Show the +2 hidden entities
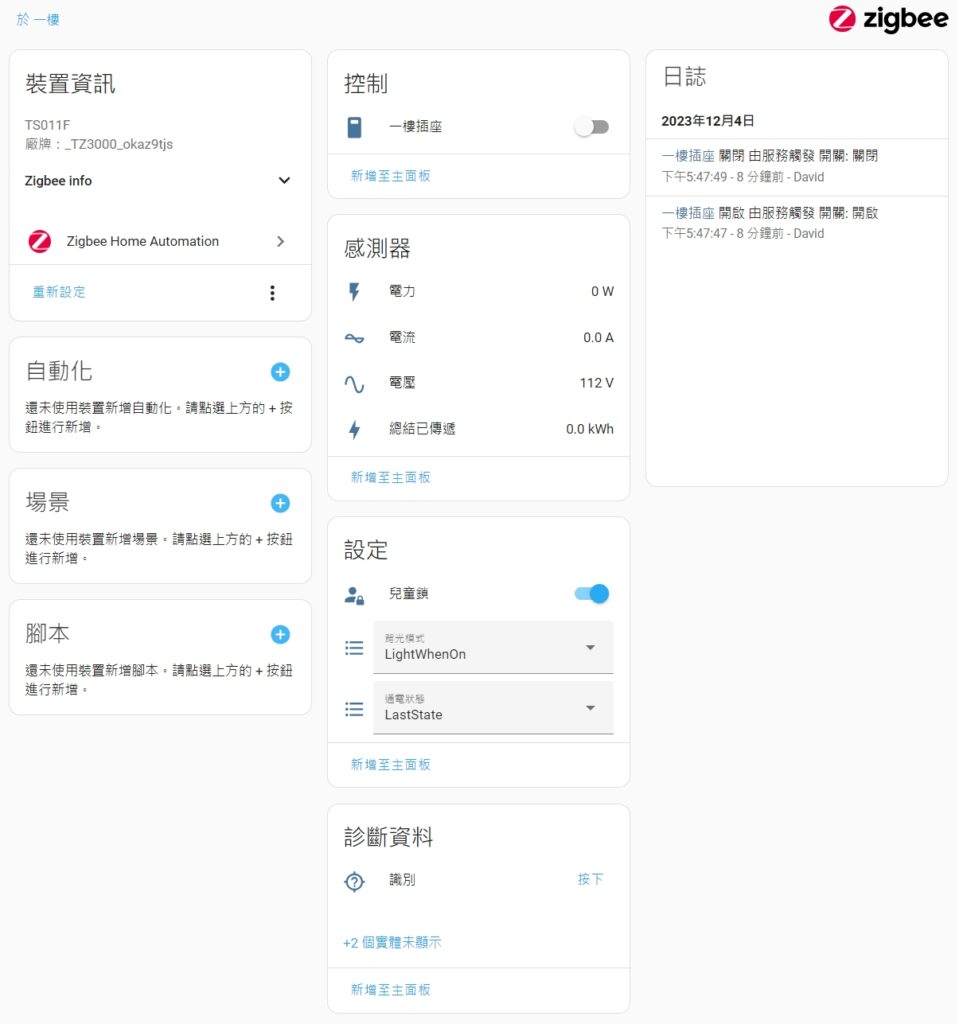The height and width of the screenshot is (1024, 959). 392,942
